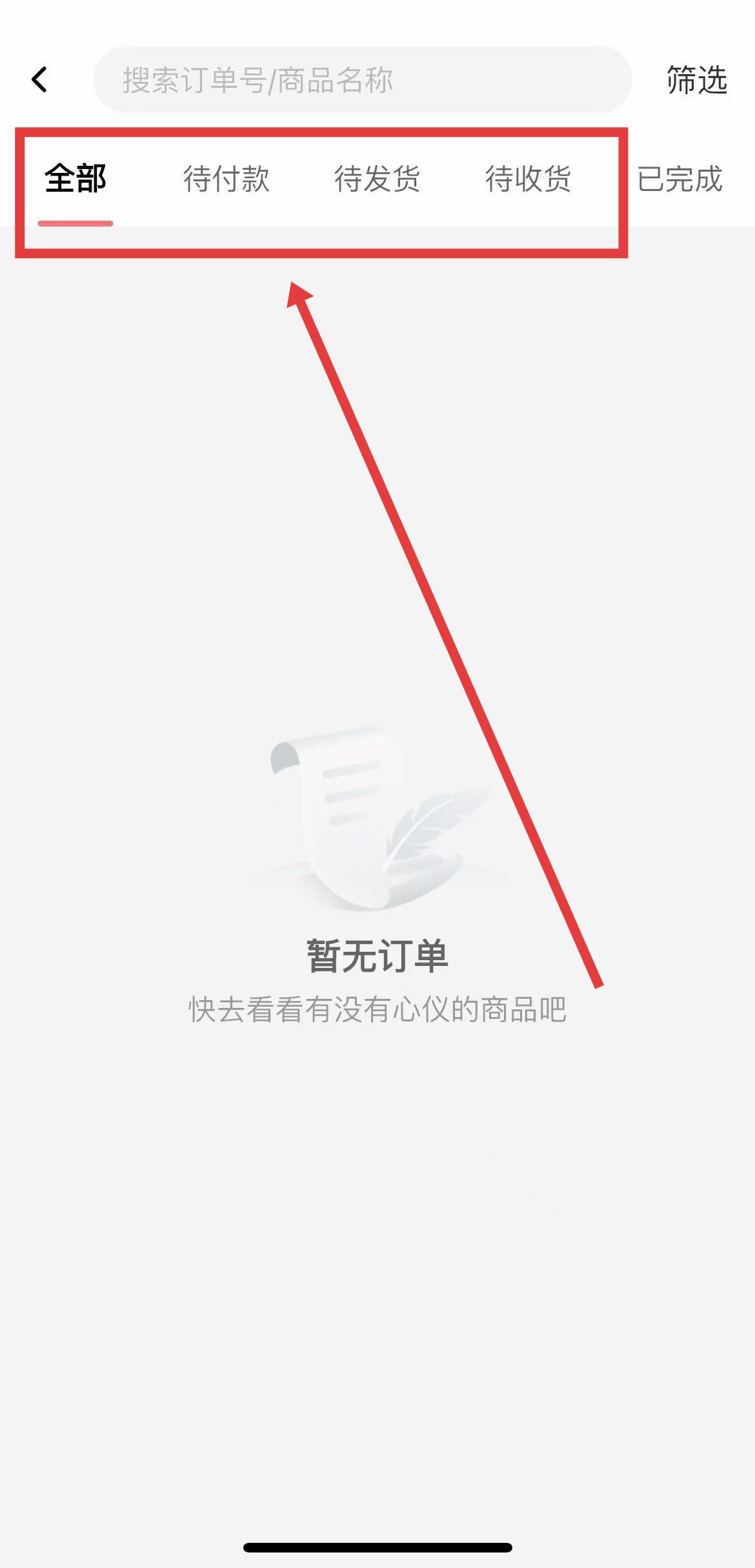The width and height of the screenshot is (755, 1568).
Task: Go back using the arrow icon
Action: [40, 80]
